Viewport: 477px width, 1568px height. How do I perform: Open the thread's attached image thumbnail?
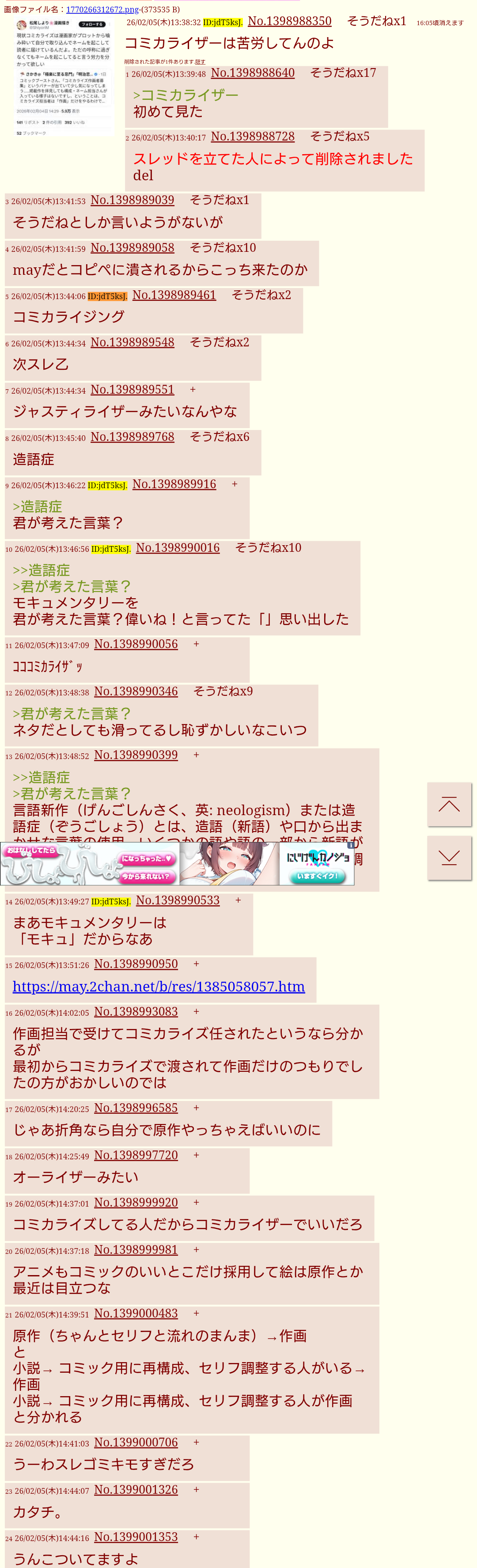click(x=64, y=77)
